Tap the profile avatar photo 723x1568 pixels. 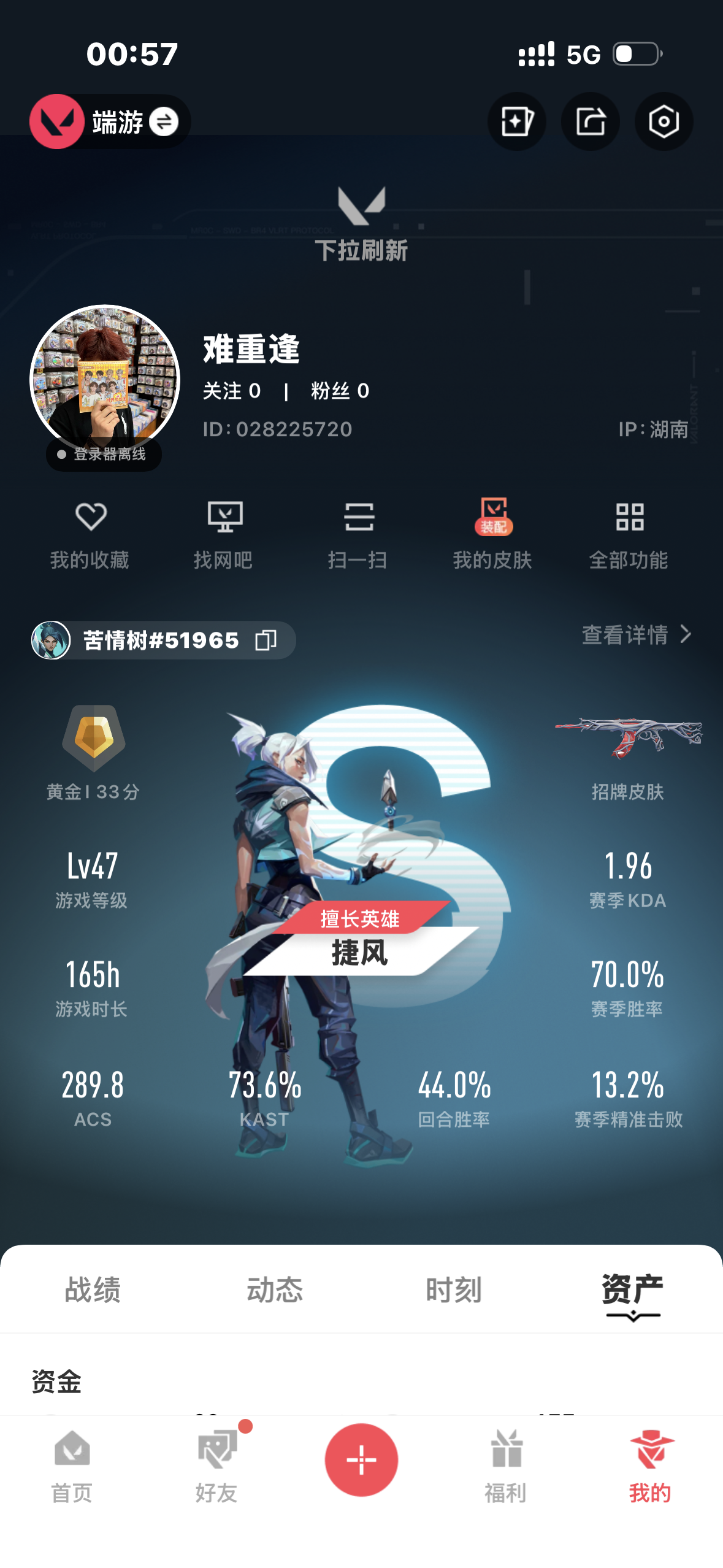pos(105,380)
